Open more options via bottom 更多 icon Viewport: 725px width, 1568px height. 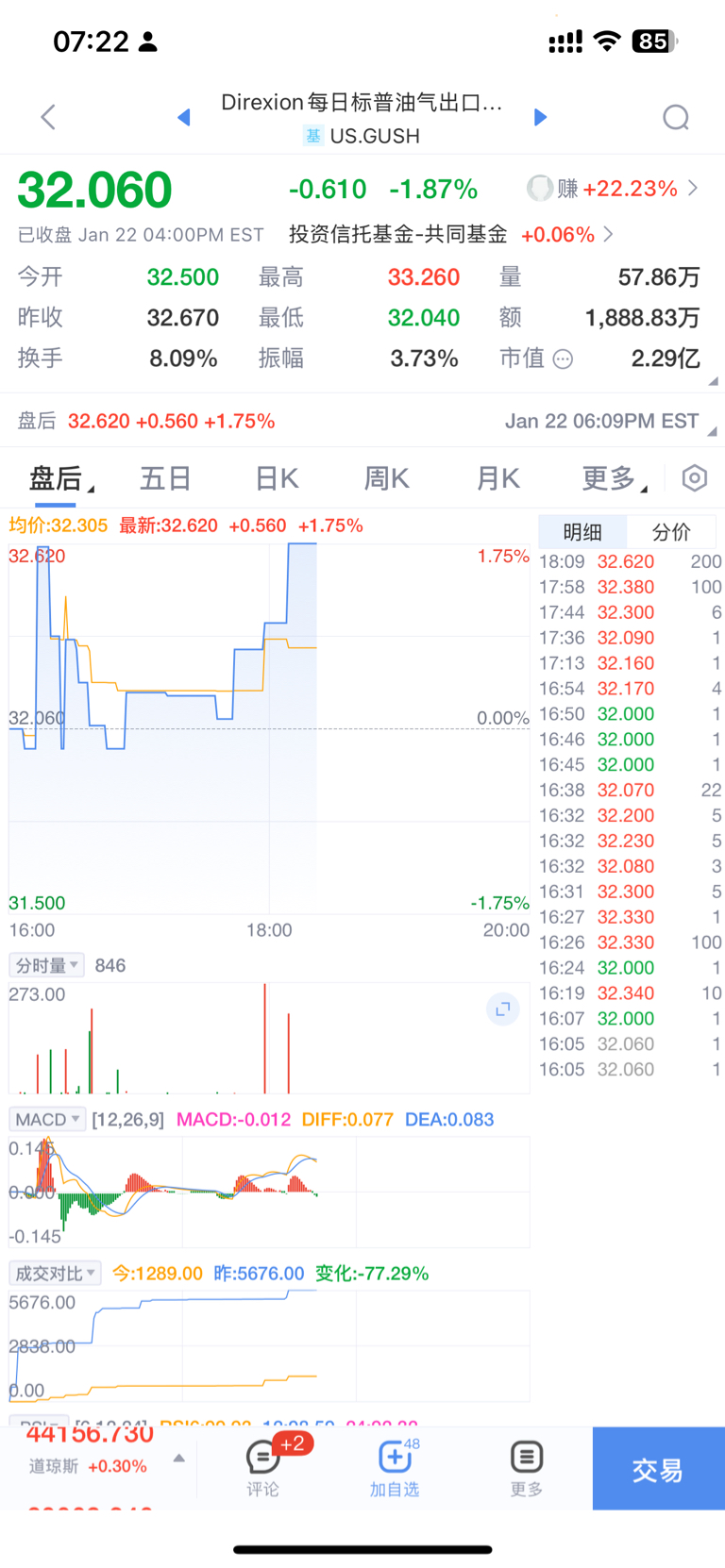tap(526, 1468)
